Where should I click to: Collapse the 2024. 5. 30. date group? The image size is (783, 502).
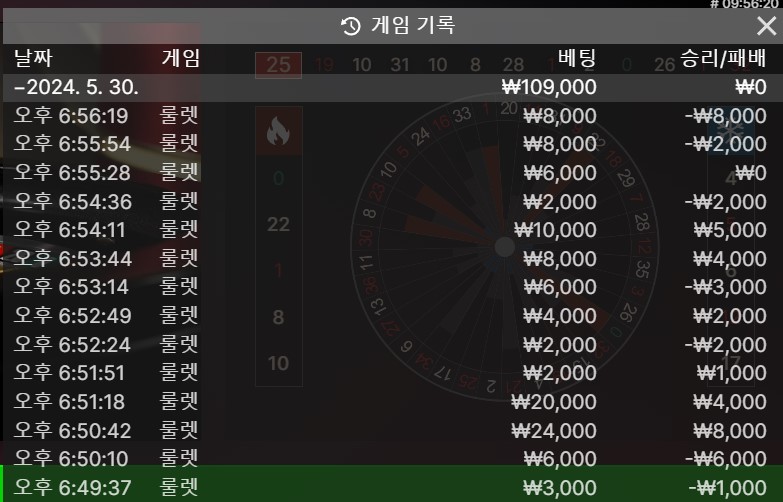pyautogui.click(x=76, y=88)
